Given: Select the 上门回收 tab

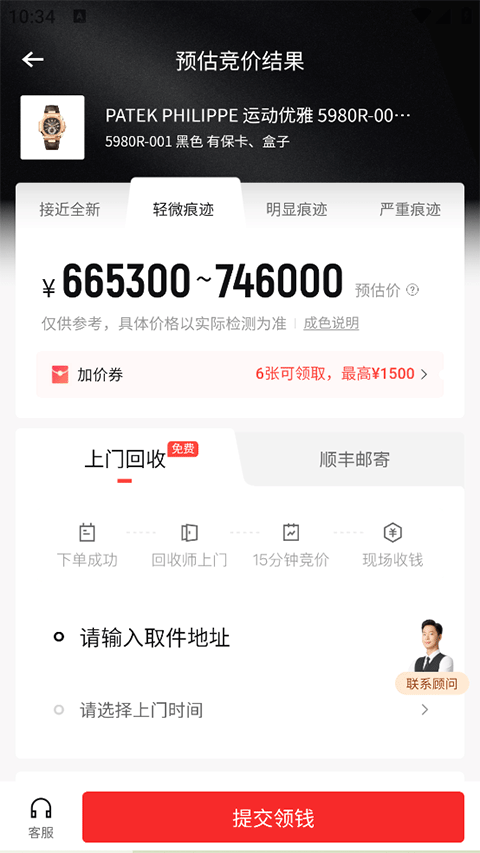Looking at the screenshot, I should coord(125,460).
